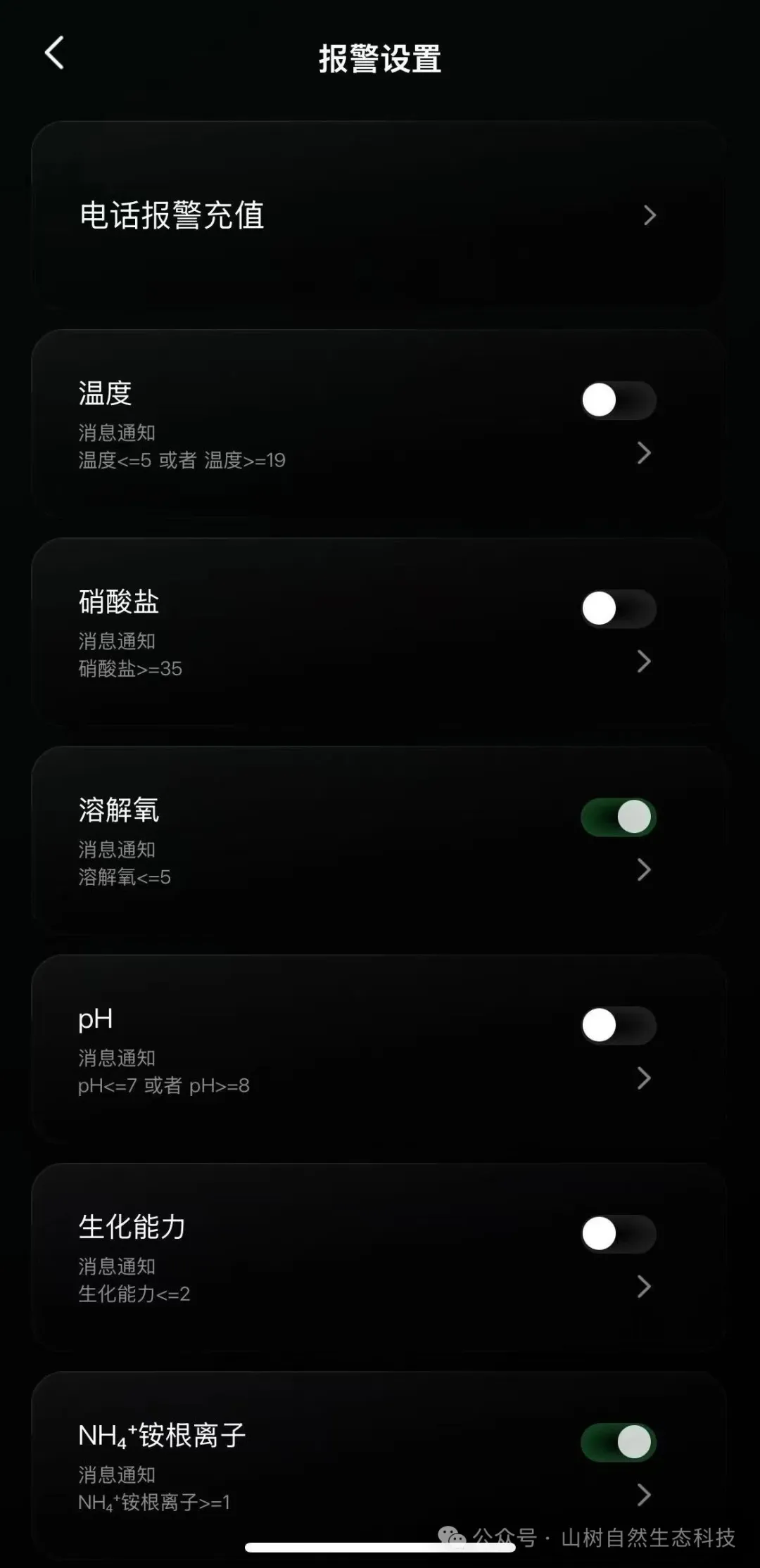Enable the 温度 alarm switch
The width and height of the screenshot is (760, 1568).
click(x=619, y=400)
